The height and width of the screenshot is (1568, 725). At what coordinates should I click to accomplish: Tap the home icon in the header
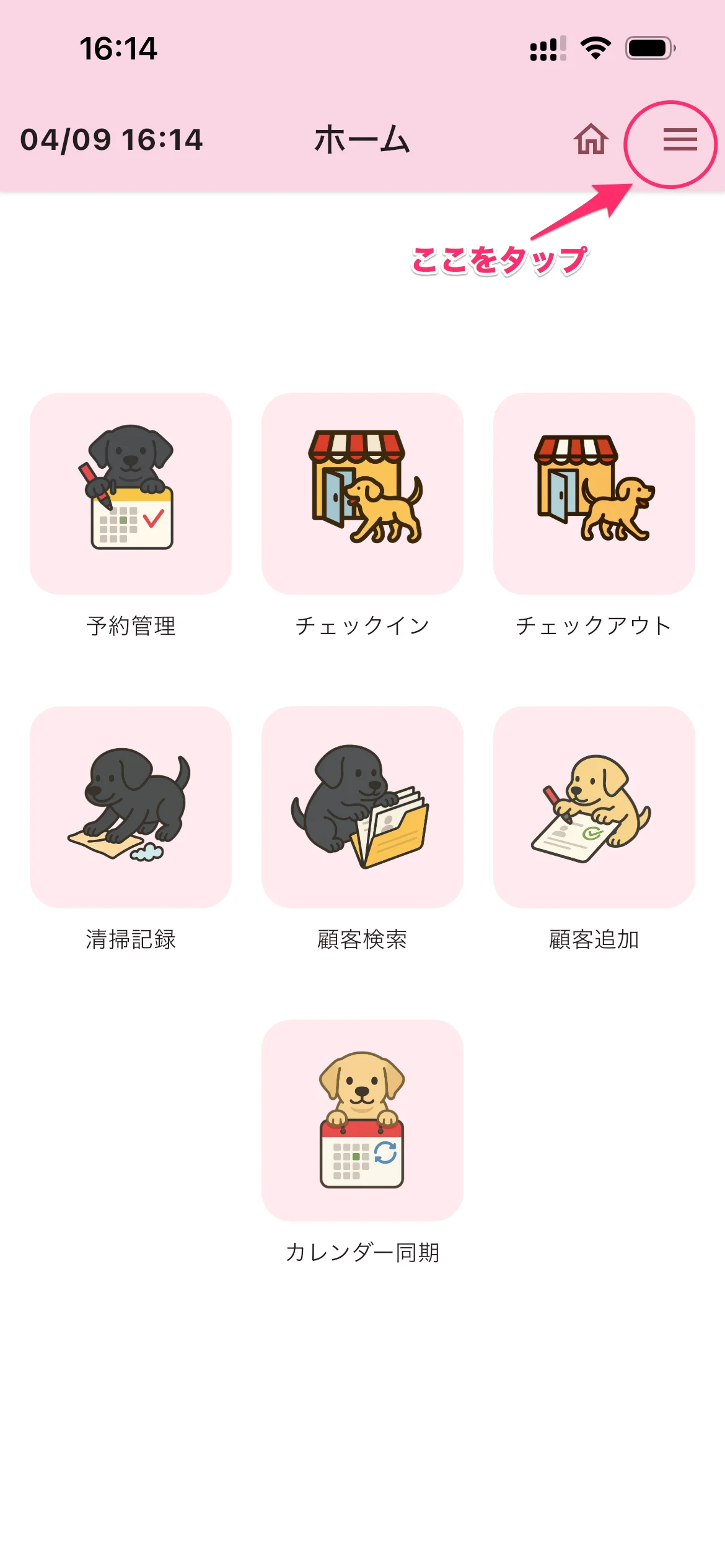point(591,139)
